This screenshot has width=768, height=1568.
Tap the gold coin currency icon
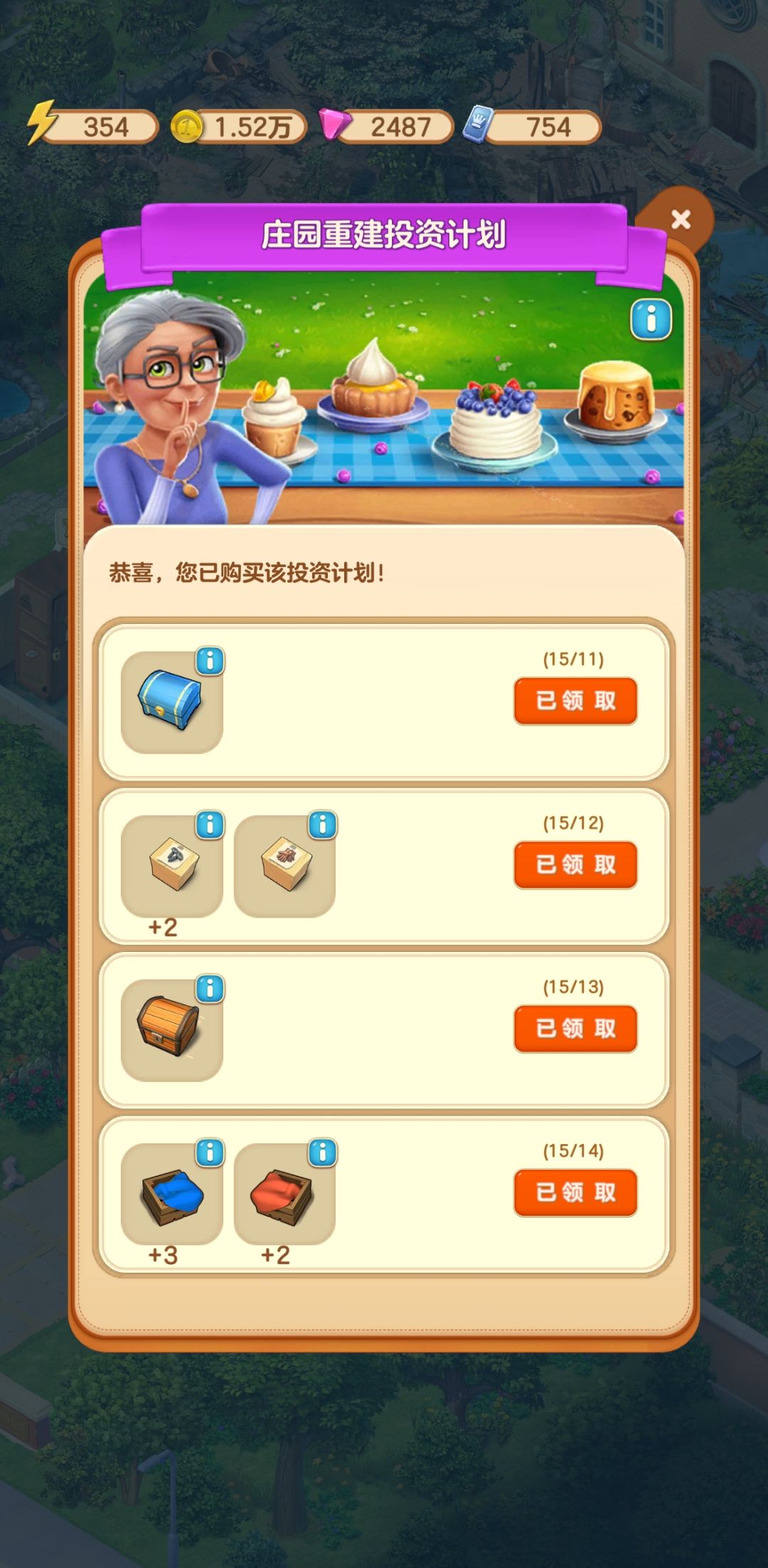(186, 125)
